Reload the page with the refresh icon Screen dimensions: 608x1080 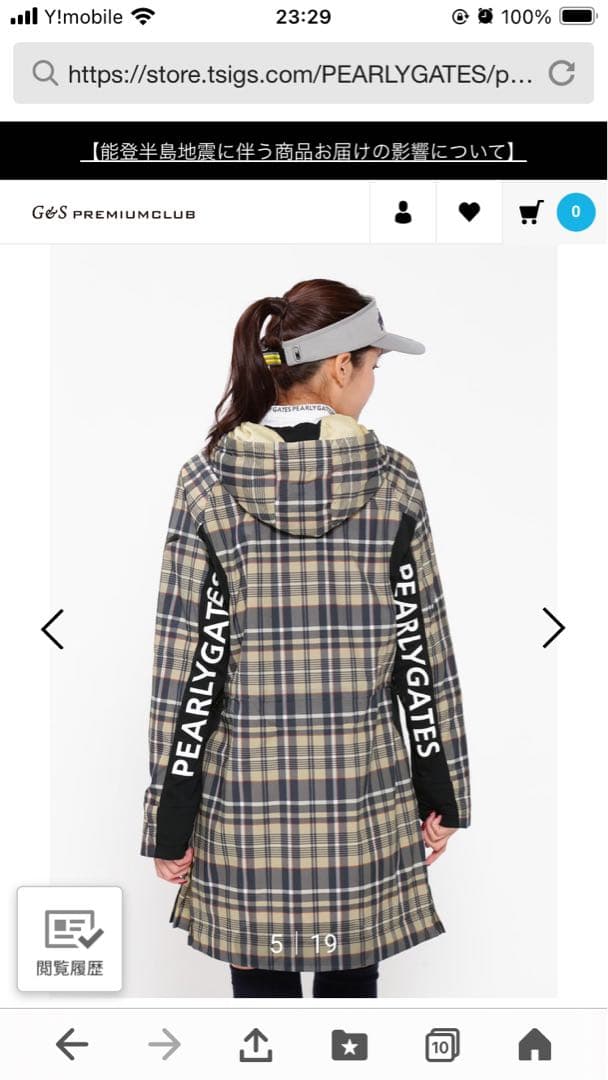pos(562,73)
